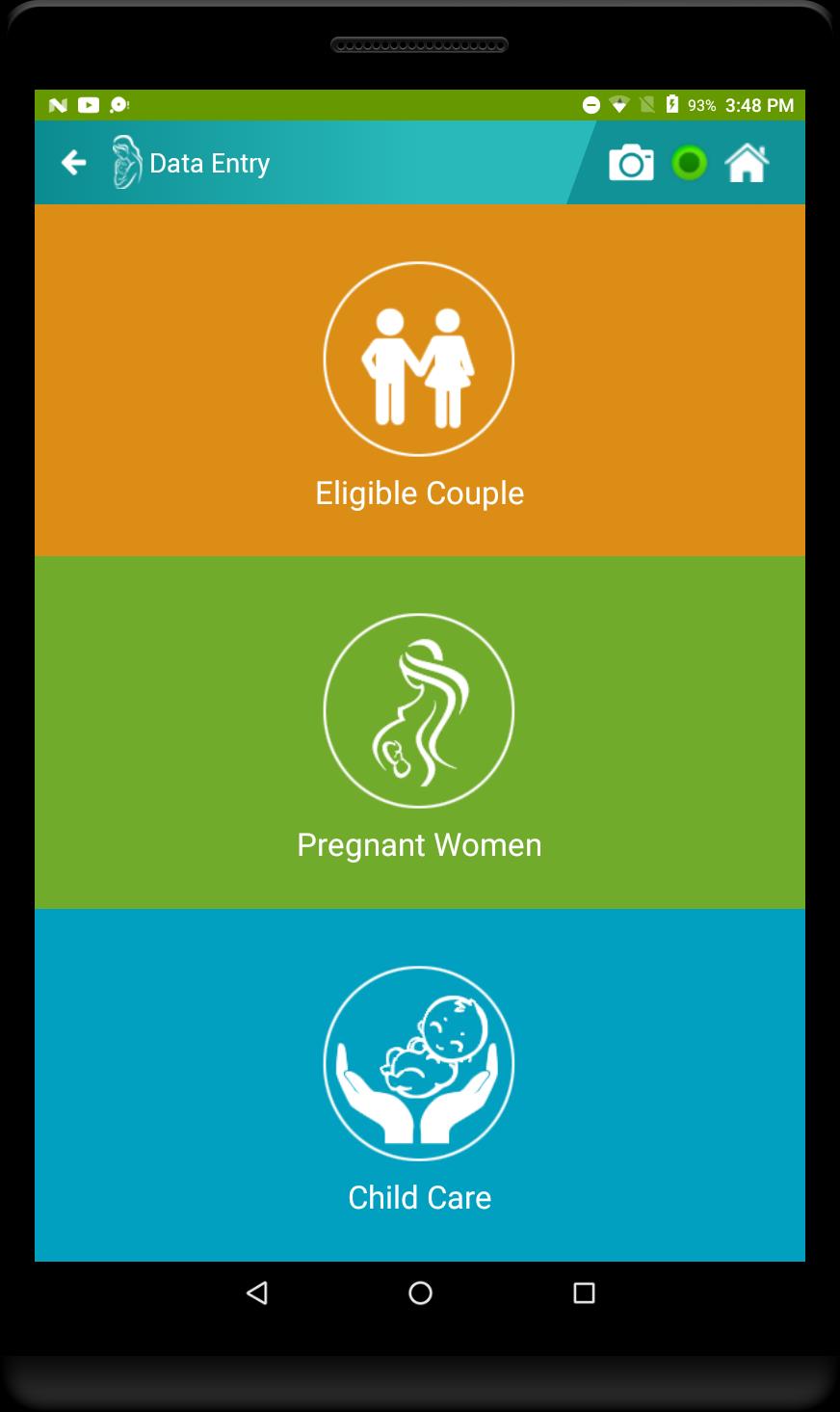The image size is (840, 1412).
Task: Open the camera icon
Action: point(631,163)
